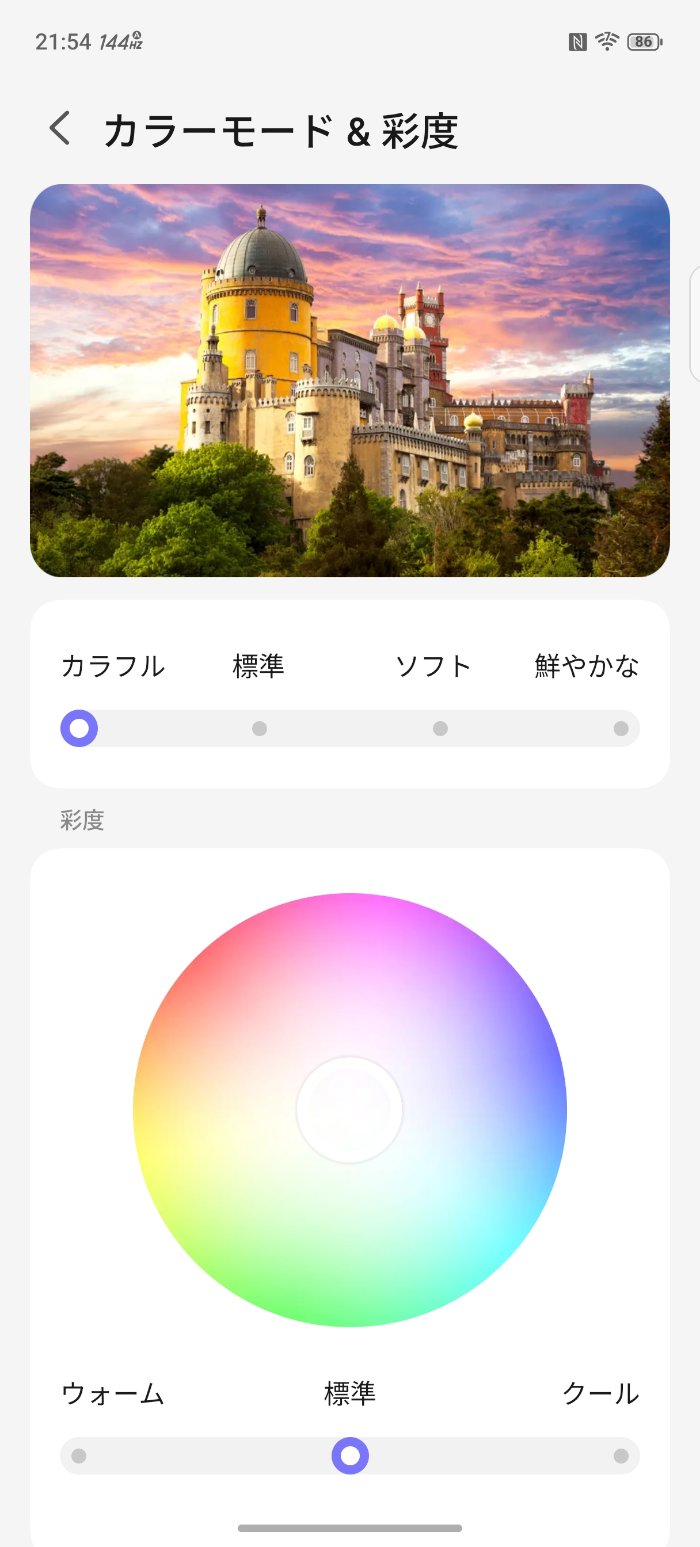Select the カラフル color mode
Image resolution: width=700 pixels, height=1547 pixels.
pos(79,728)
